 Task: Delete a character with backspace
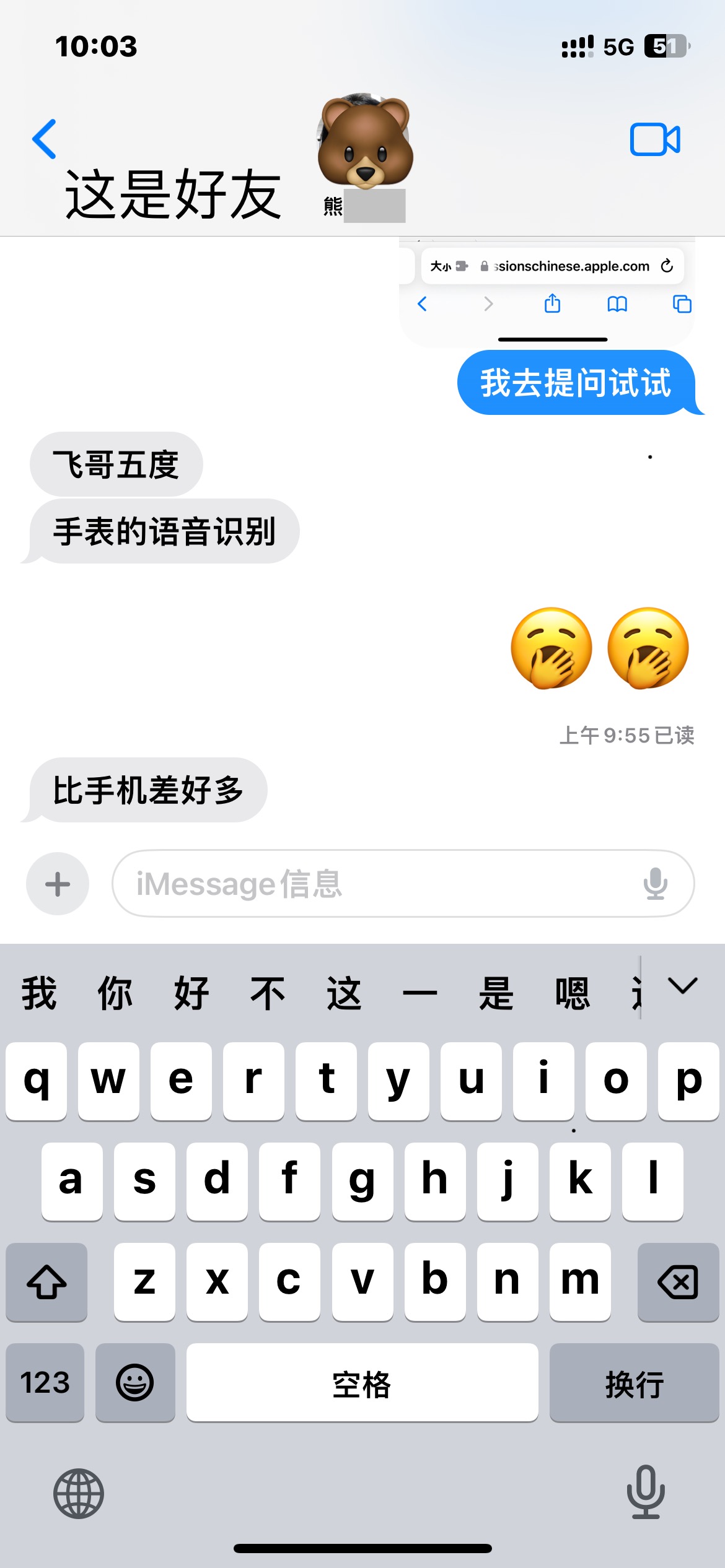pos(678,1282)
